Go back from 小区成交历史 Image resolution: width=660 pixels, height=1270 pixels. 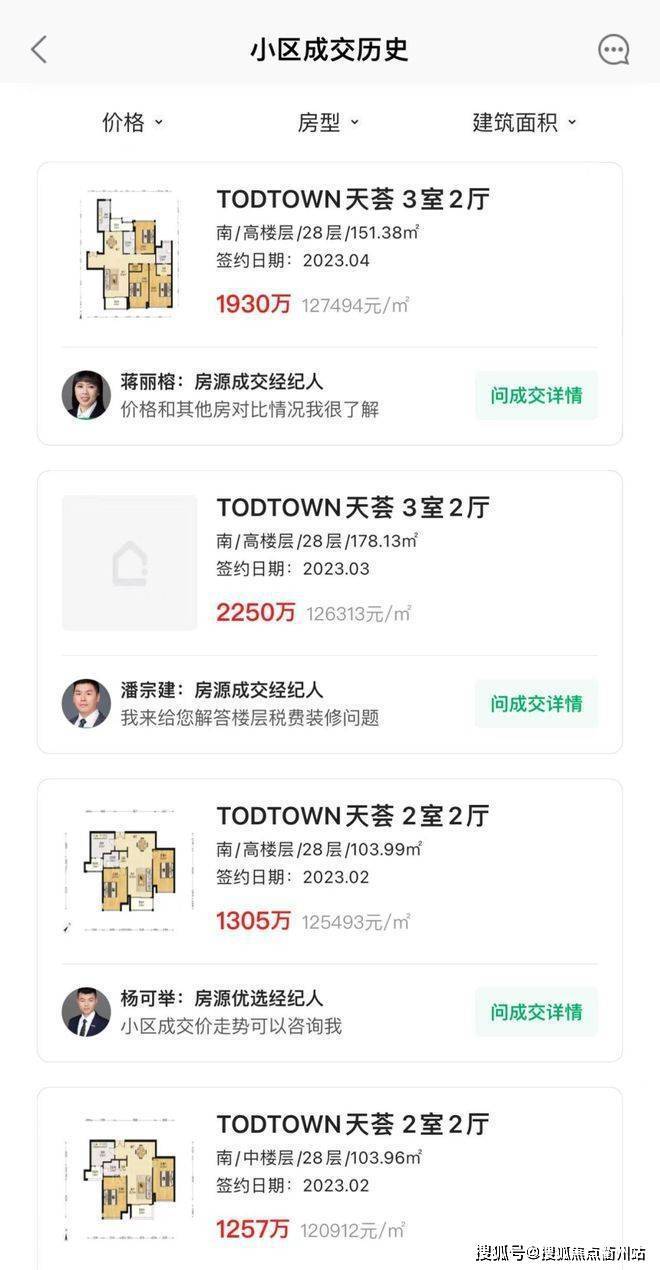click(x=39, y=50)
